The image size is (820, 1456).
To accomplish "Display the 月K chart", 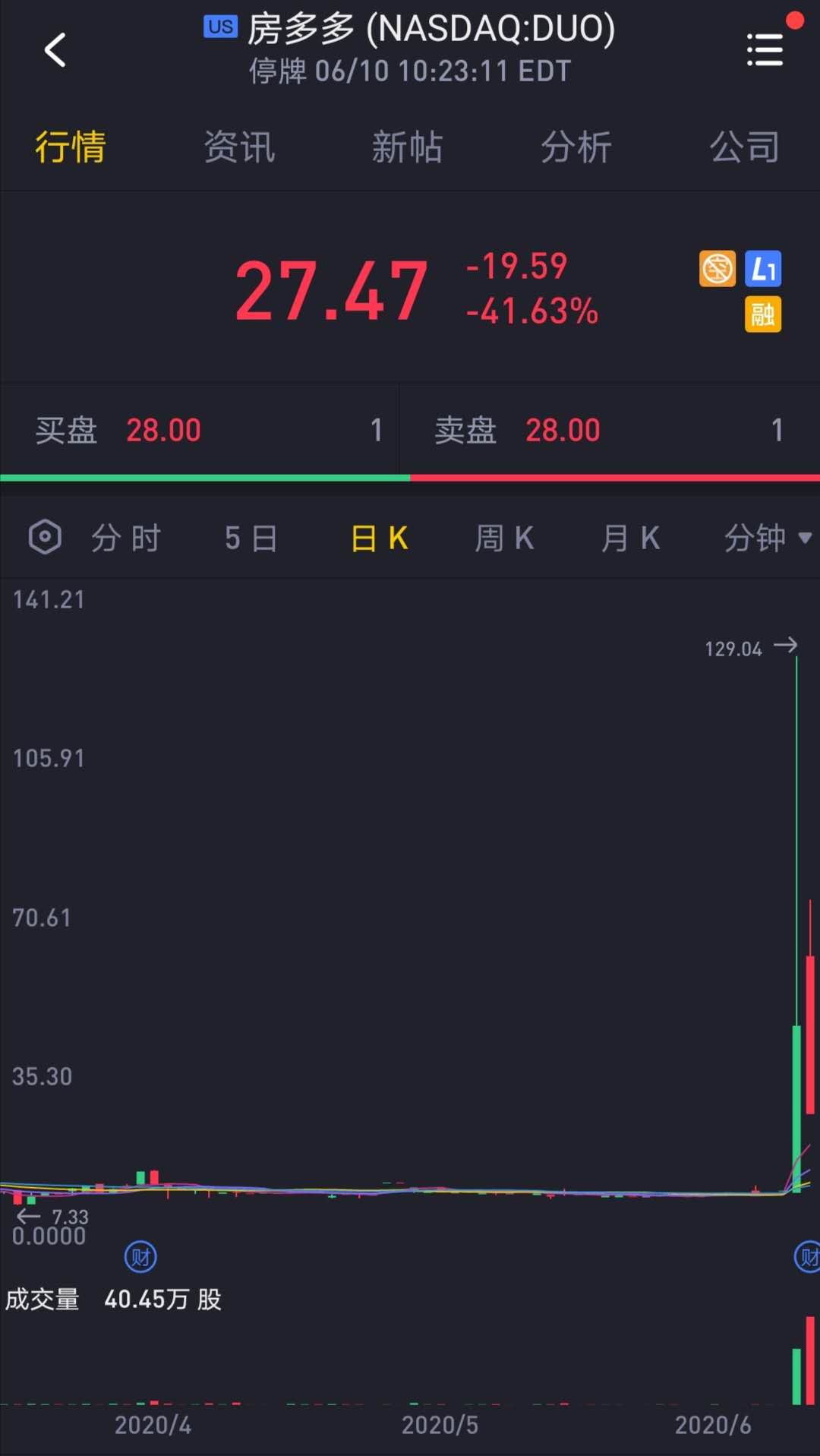I will (630, 538).
